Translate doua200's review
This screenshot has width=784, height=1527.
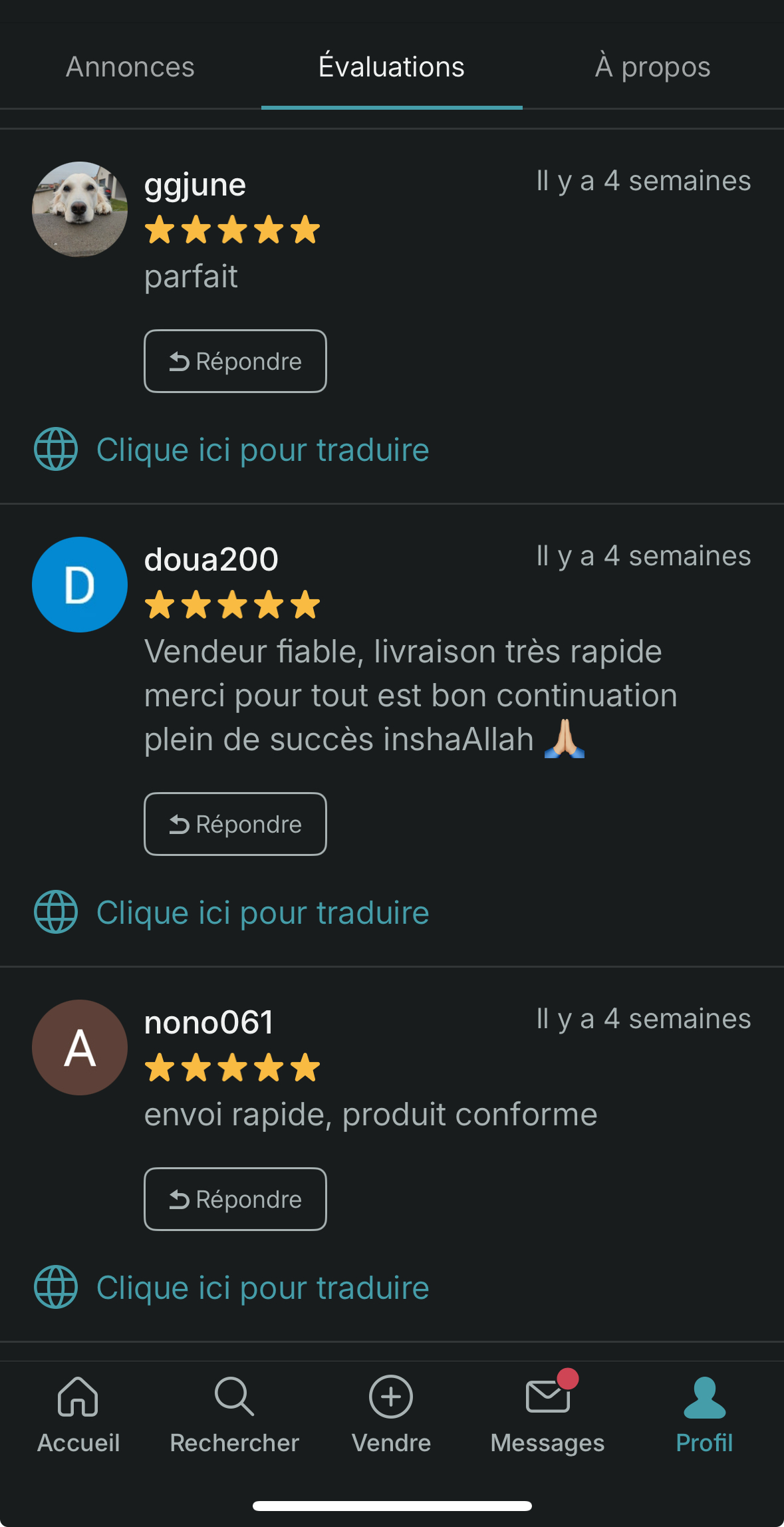pos(262,913)
